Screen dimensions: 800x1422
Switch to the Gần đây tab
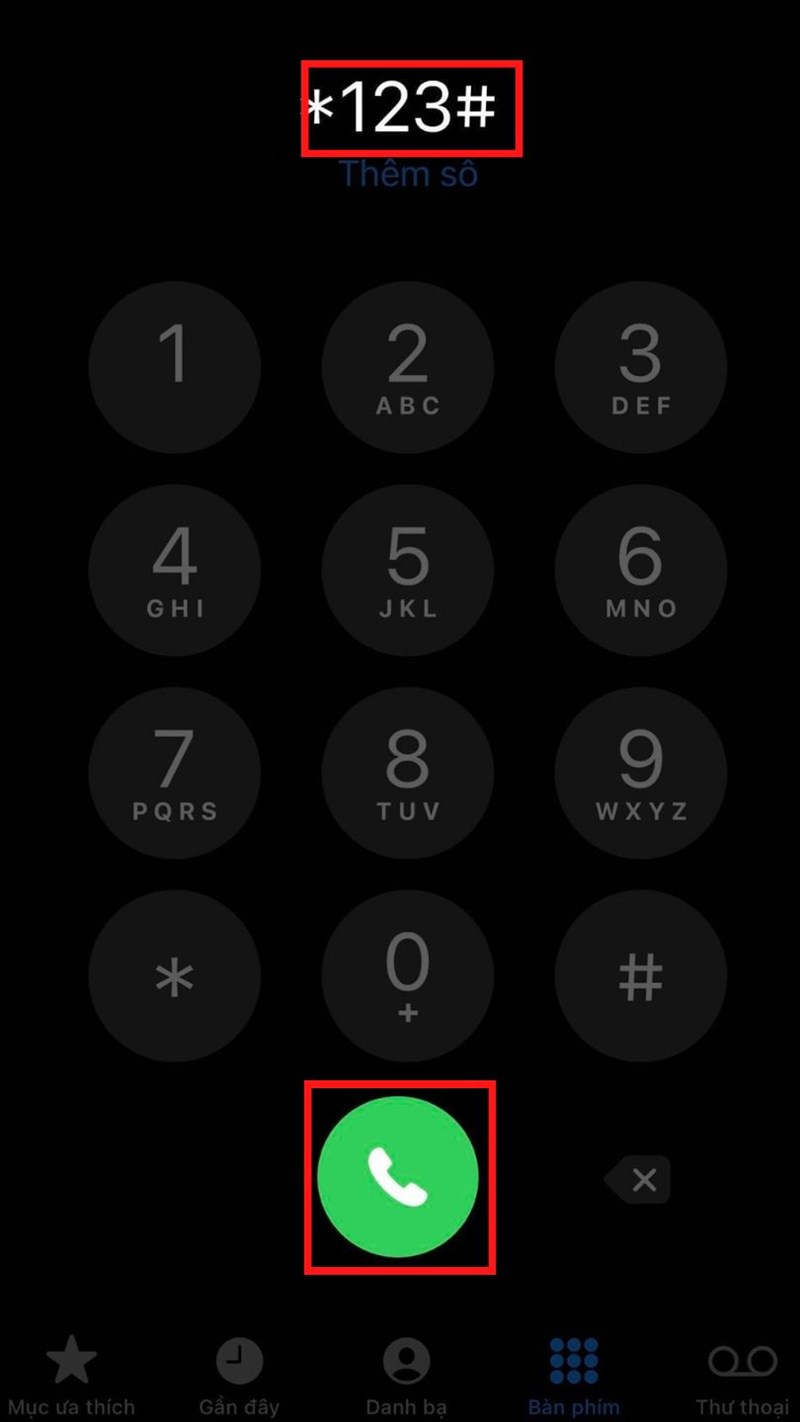pos(239,1375)
